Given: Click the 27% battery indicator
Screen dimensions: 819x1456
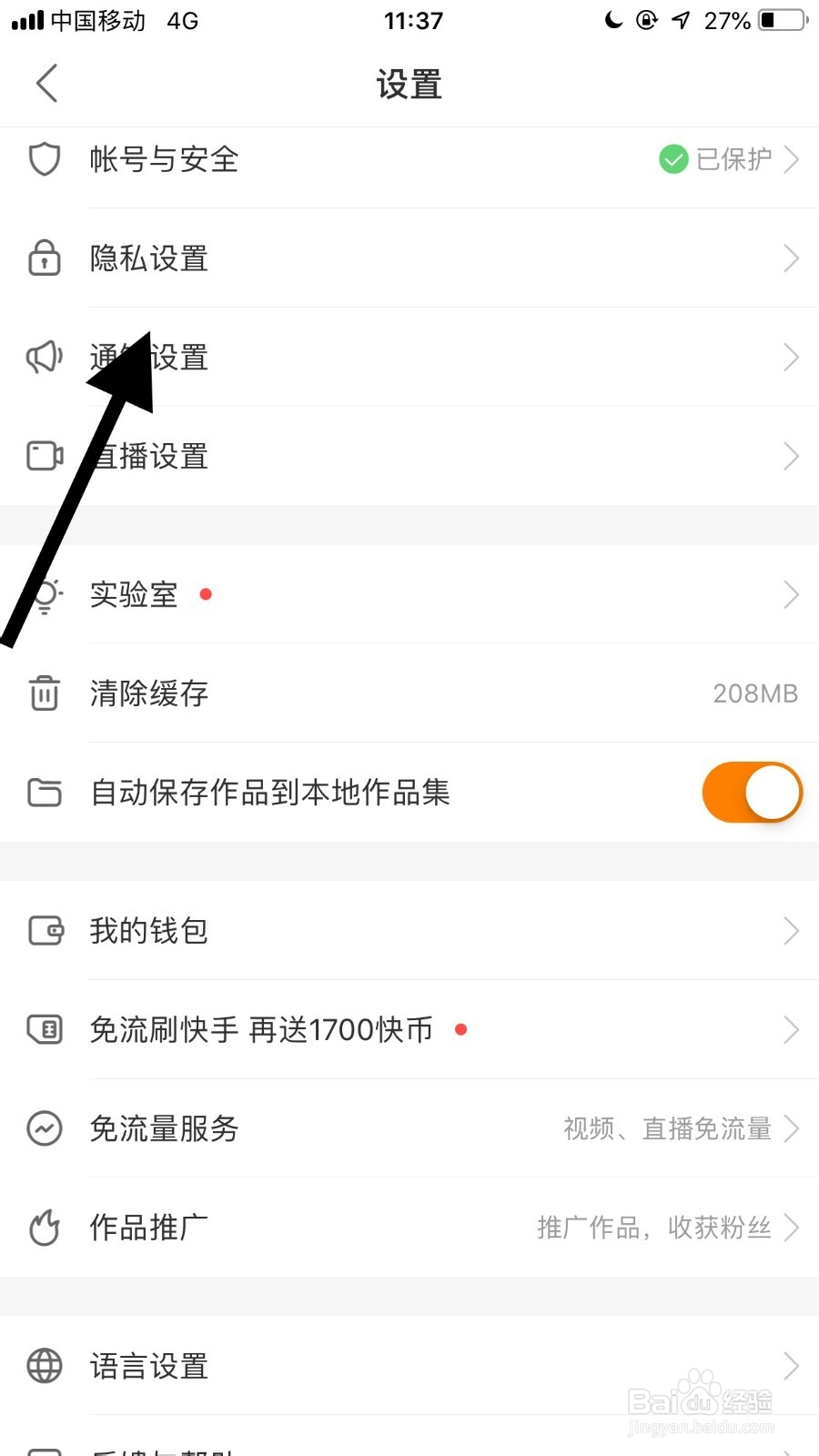Looking at the screenshot, I should click(727, 20).
